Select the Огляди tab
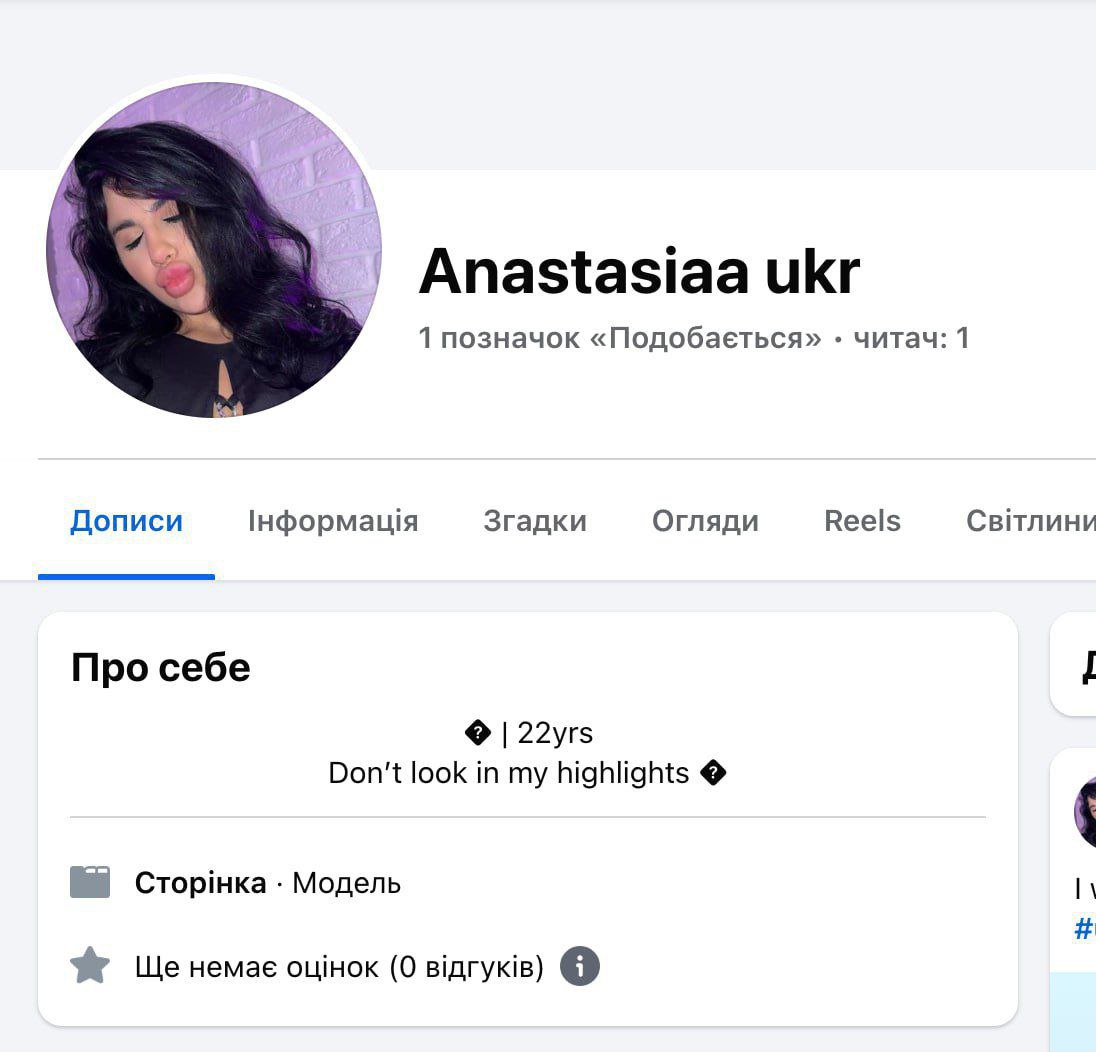Screen dimensions: 1096x1052 coord(705,521)
